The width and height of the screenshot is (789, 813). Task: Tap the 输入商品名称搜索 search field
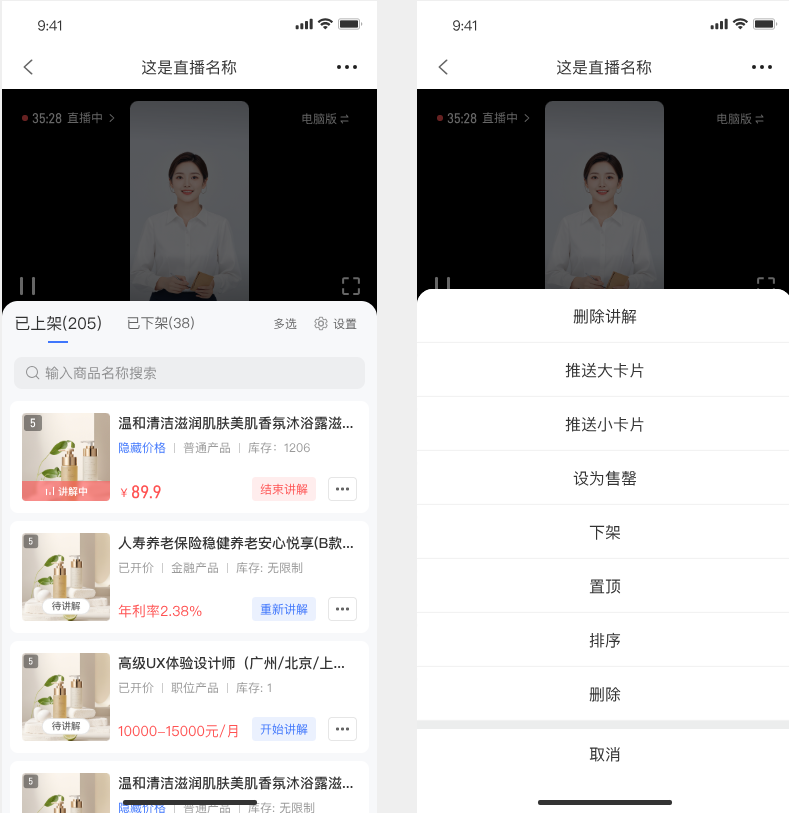tap(189, 373)
